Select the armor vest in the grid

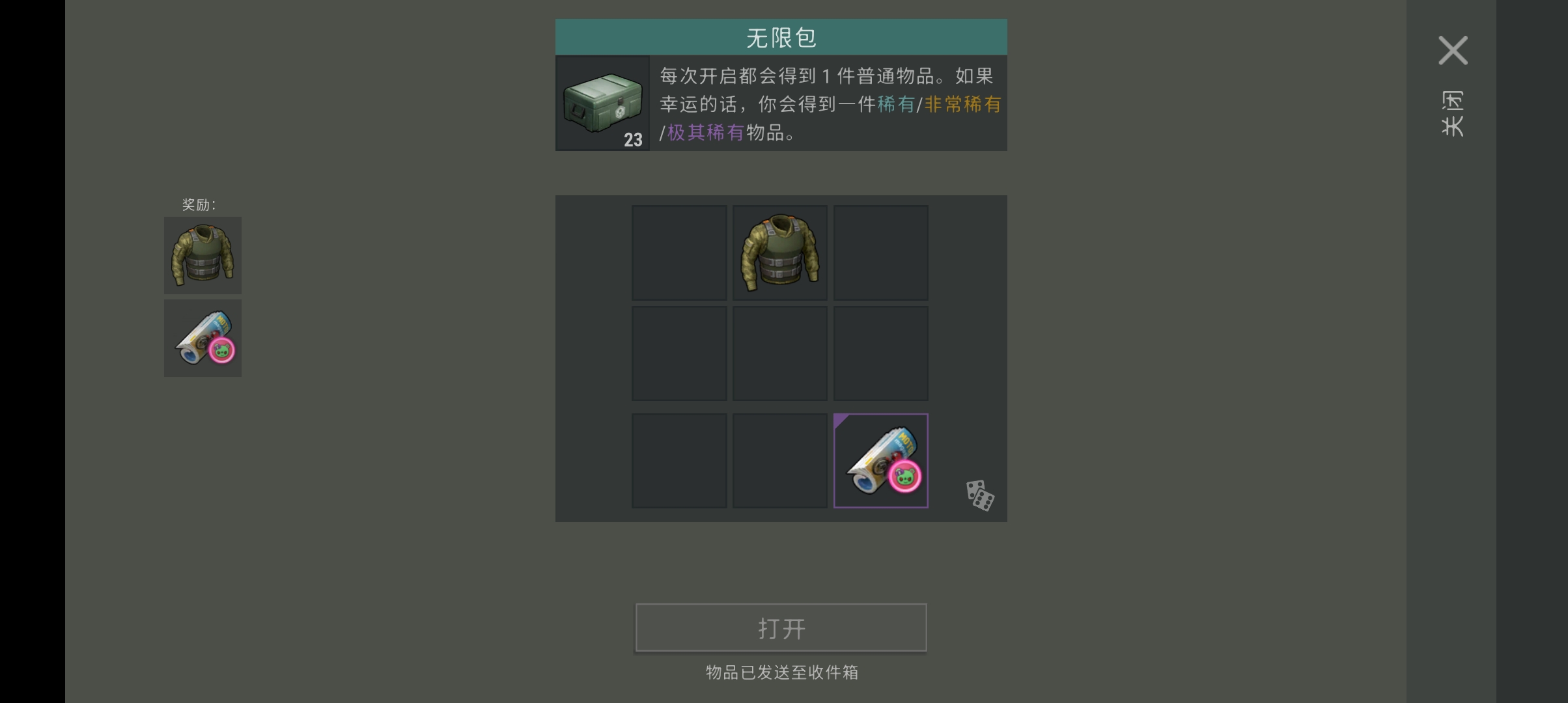click(x=779, y=253)
